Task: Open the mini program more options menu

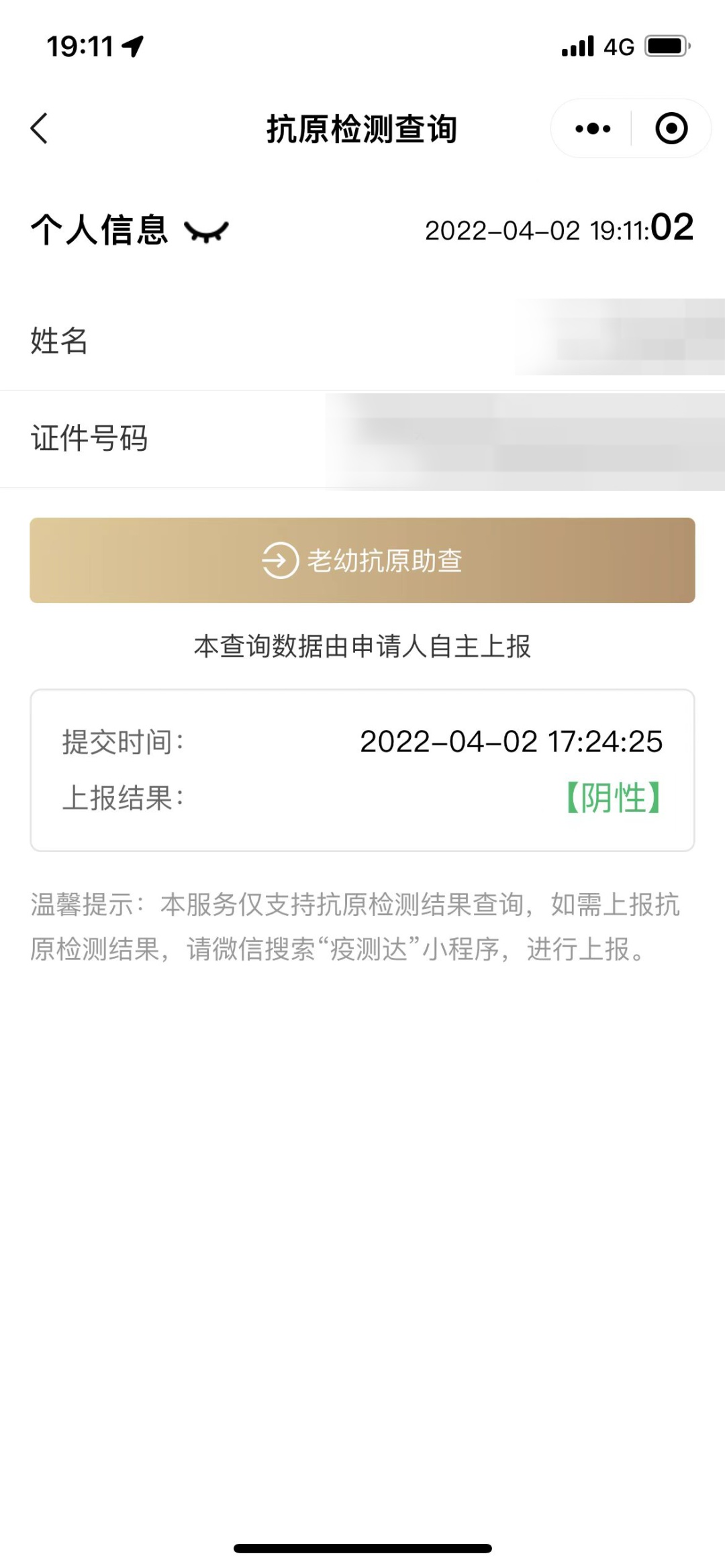Action: click(593, 128)
